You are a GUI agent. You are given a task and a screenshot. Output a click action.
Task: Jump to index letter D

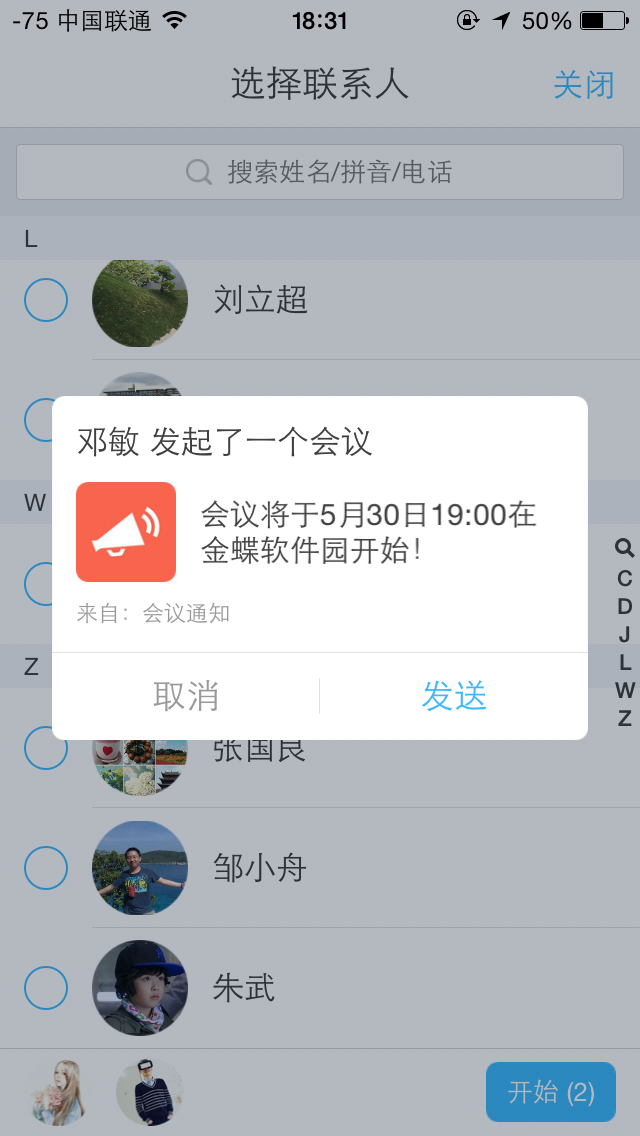pyautogui.click(x=625, y=606)
